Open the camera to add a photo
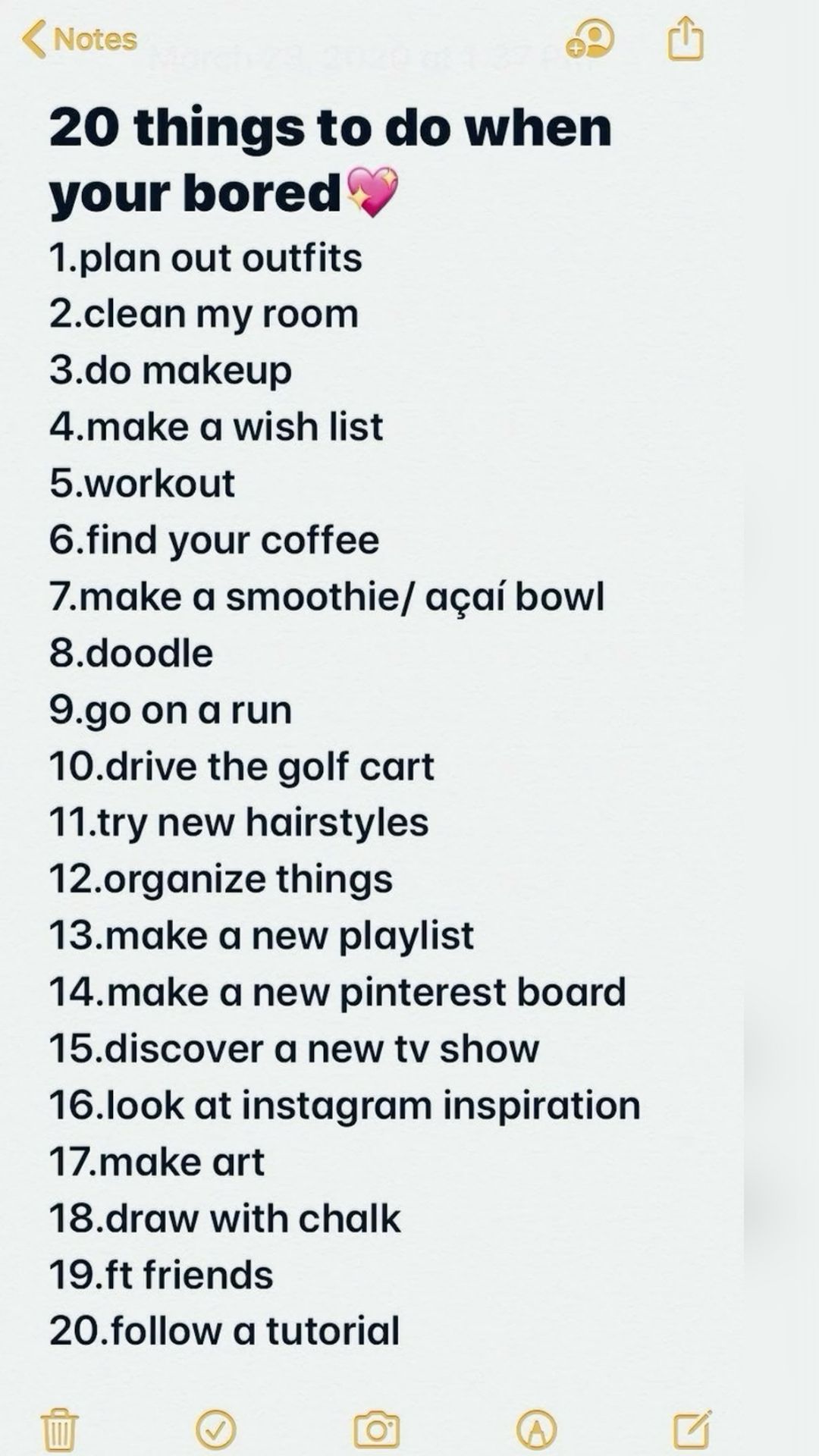 point(376,1429)
